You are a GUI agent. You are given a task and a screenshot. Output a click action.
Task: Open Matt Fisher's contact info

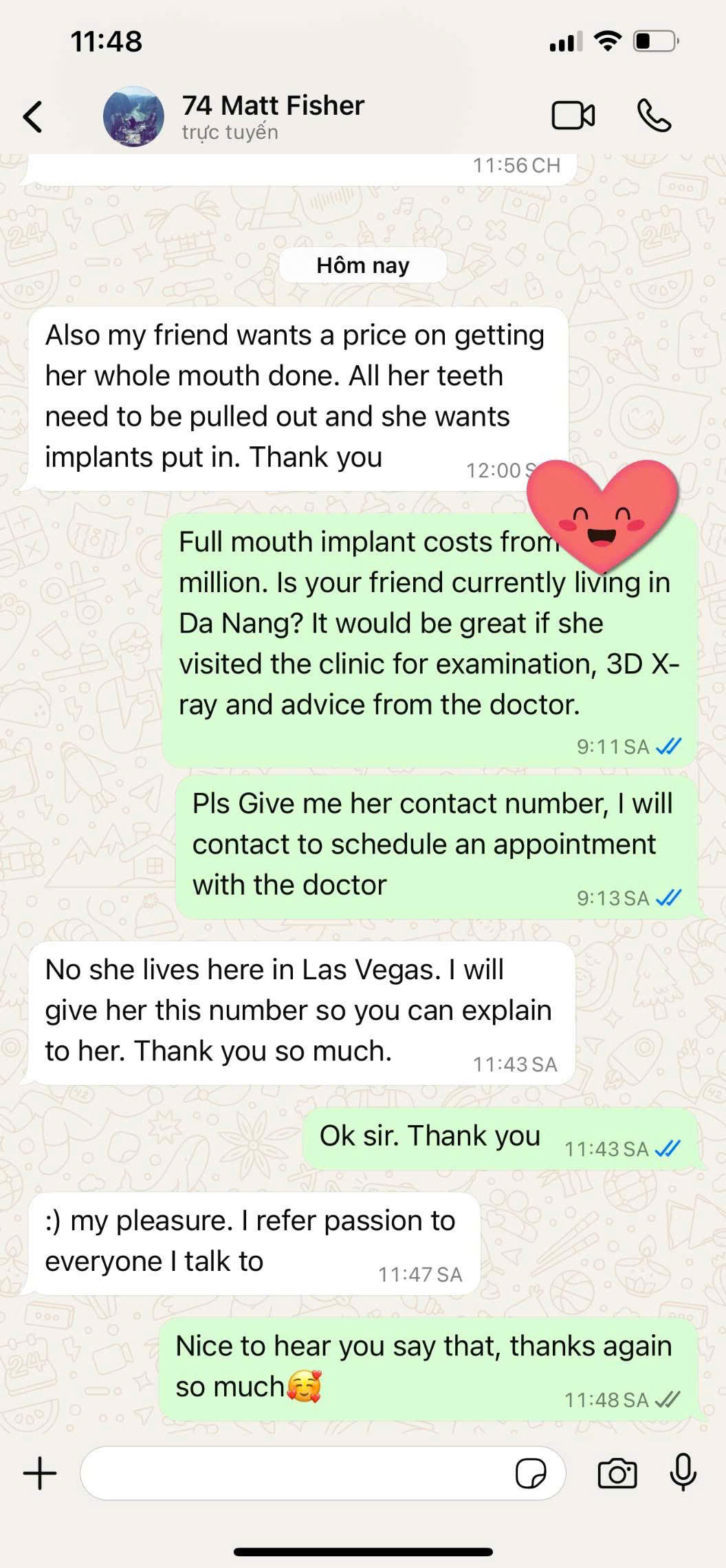272,116
